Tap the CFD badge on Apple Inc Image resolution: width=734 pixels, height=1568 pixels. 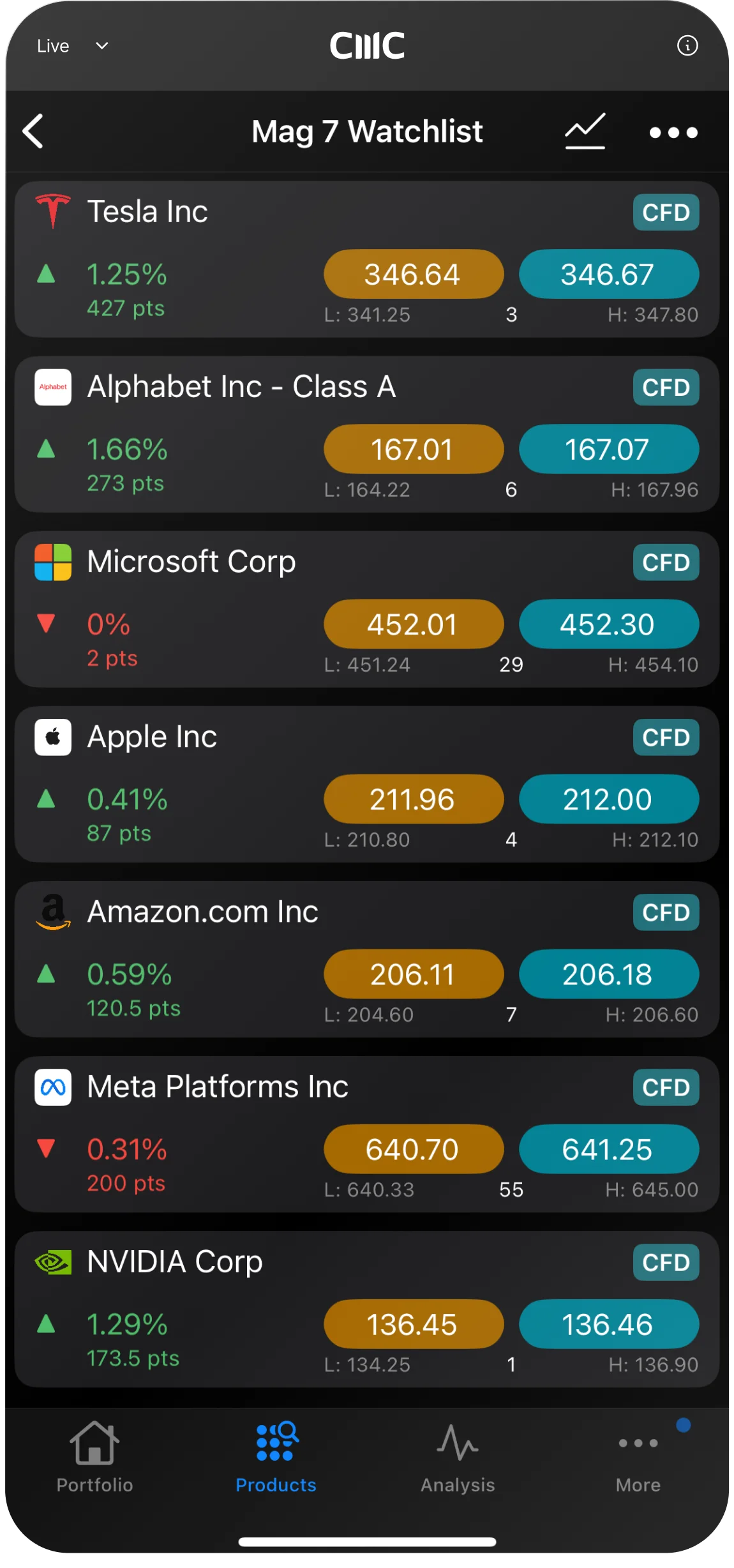click(666, 737)
